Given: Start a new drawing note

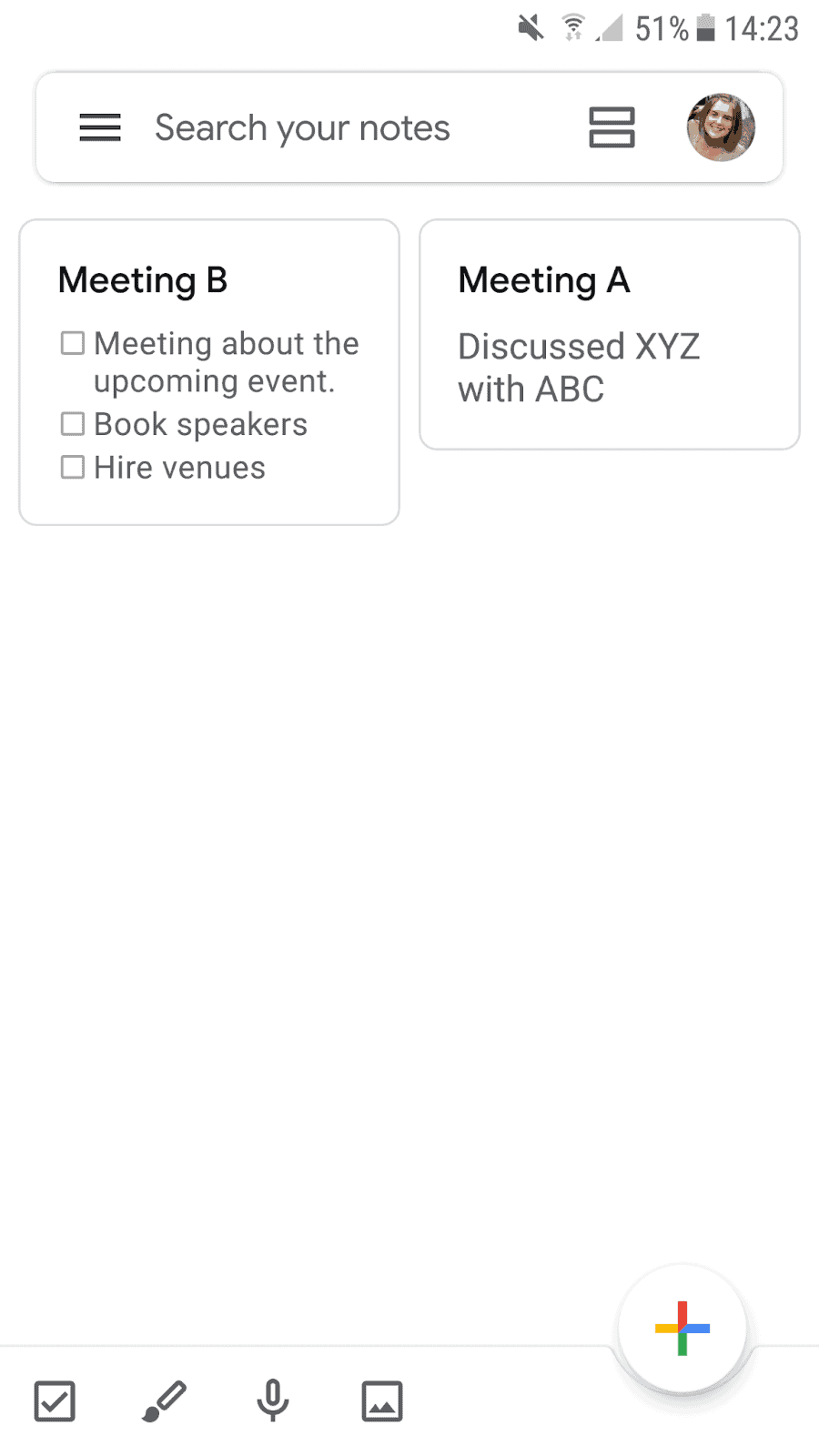Looking at the screenshot, I should coord(164,1400).
